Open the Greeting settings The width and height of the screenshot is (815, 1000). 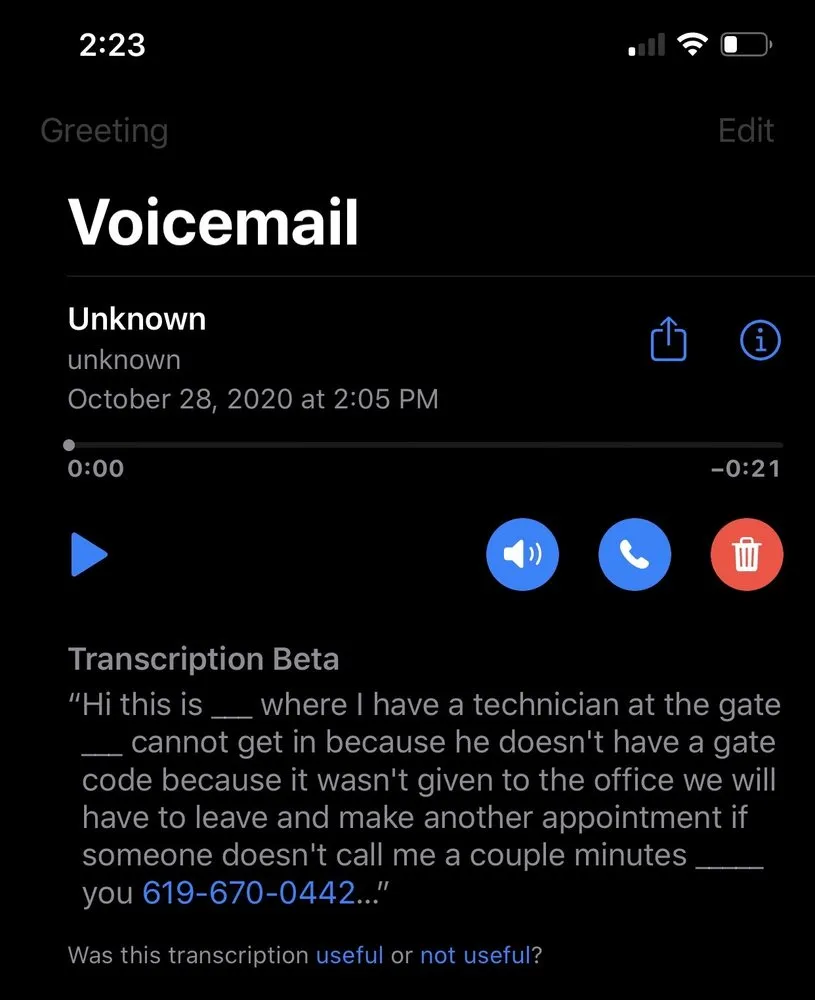click(x=104, y=131)
